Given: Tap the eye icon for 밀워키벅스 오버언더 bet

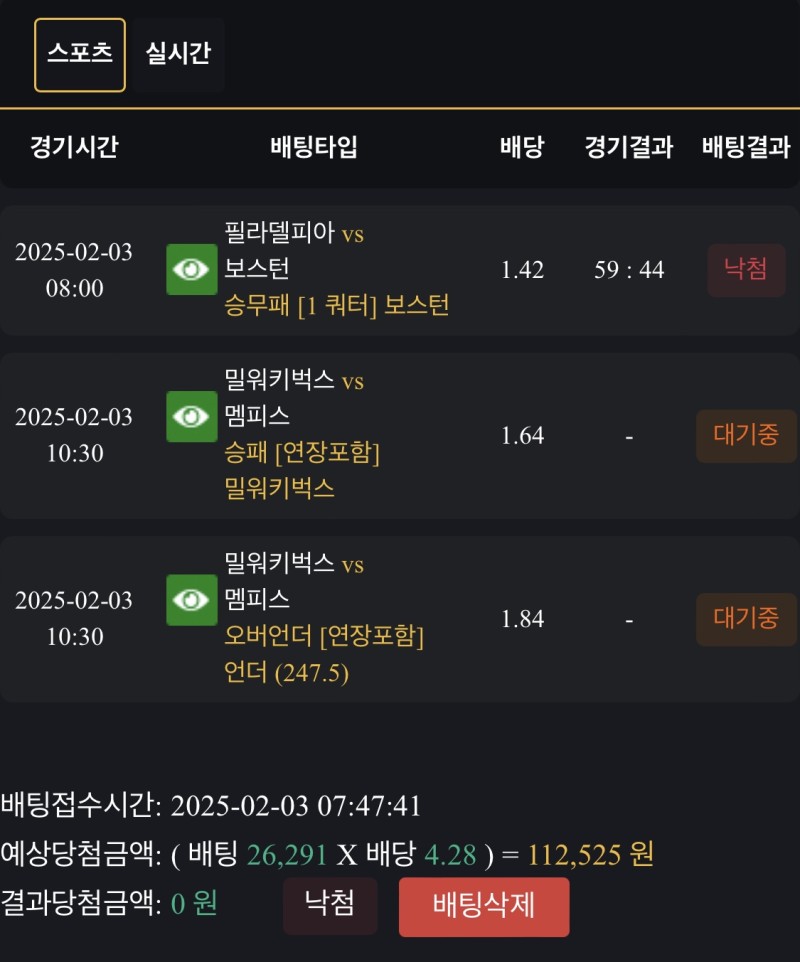Looking at the screenshot, I should pos(191,600).
